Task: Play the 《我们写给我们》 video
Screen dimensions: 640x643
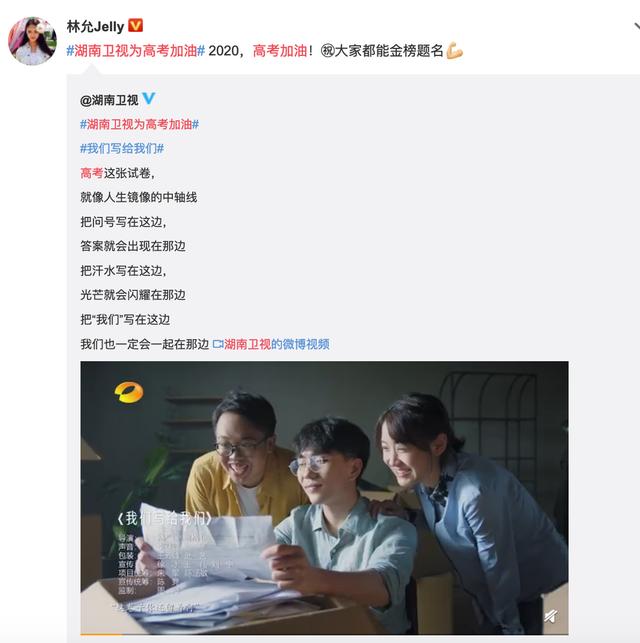Action: [324, 497]
